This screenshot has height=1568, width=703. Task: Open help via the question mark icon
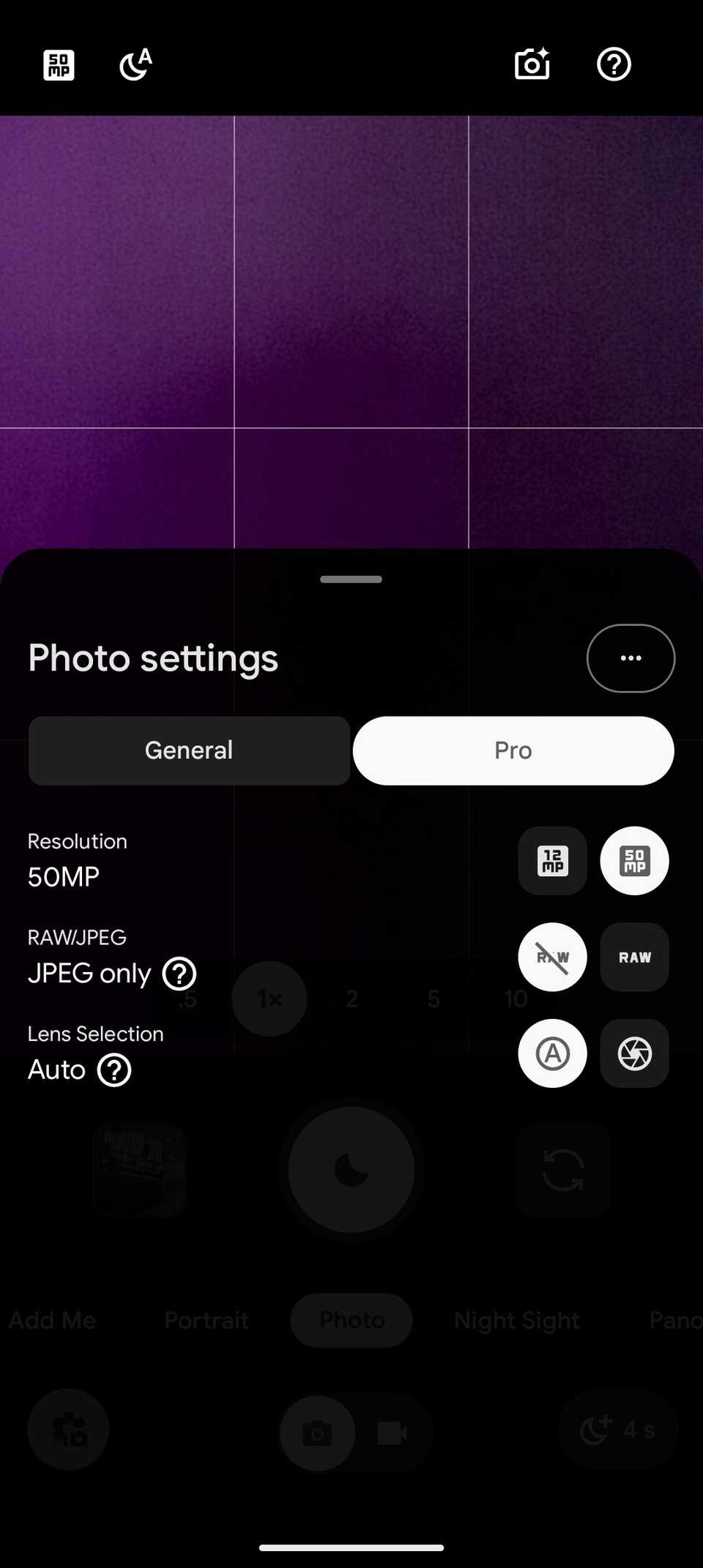(x=614, y=64)
